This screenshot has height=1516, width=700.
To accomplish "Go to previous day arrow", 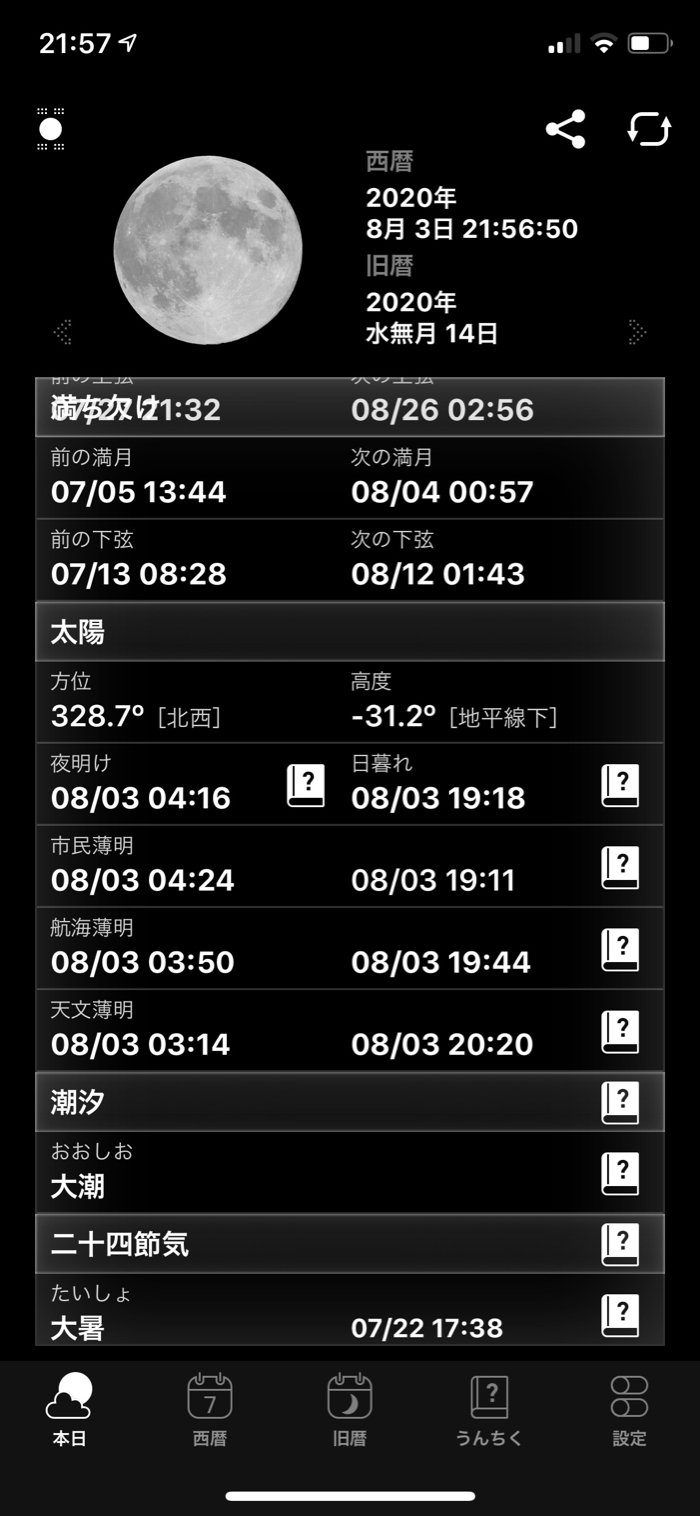I will [x=62, y=331].
